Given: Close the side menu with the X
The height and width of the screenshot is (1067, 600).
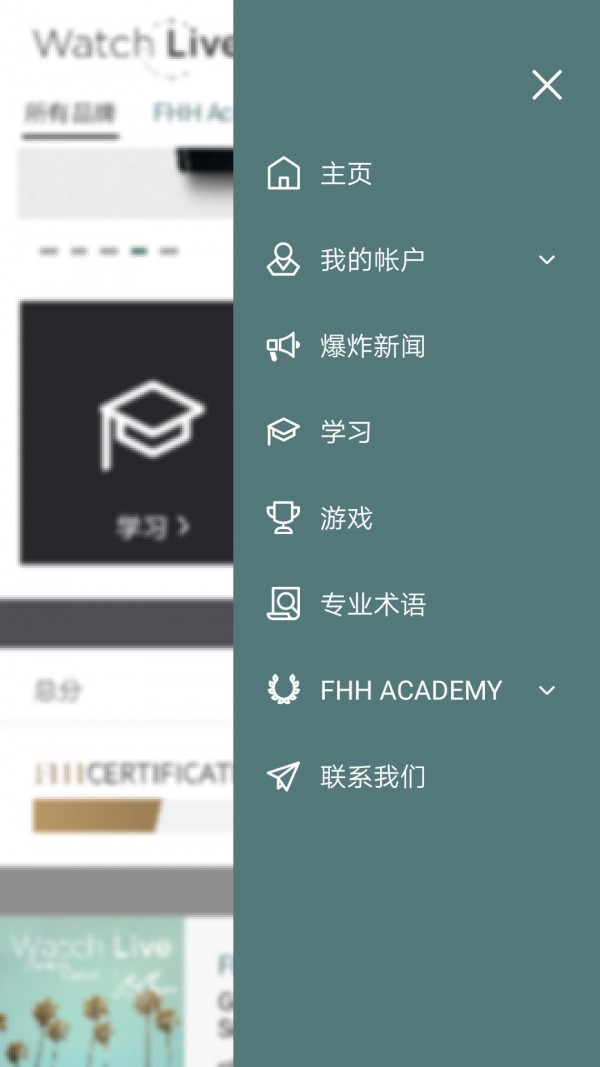Looking at the screenshot, I should tap(547, 85).
